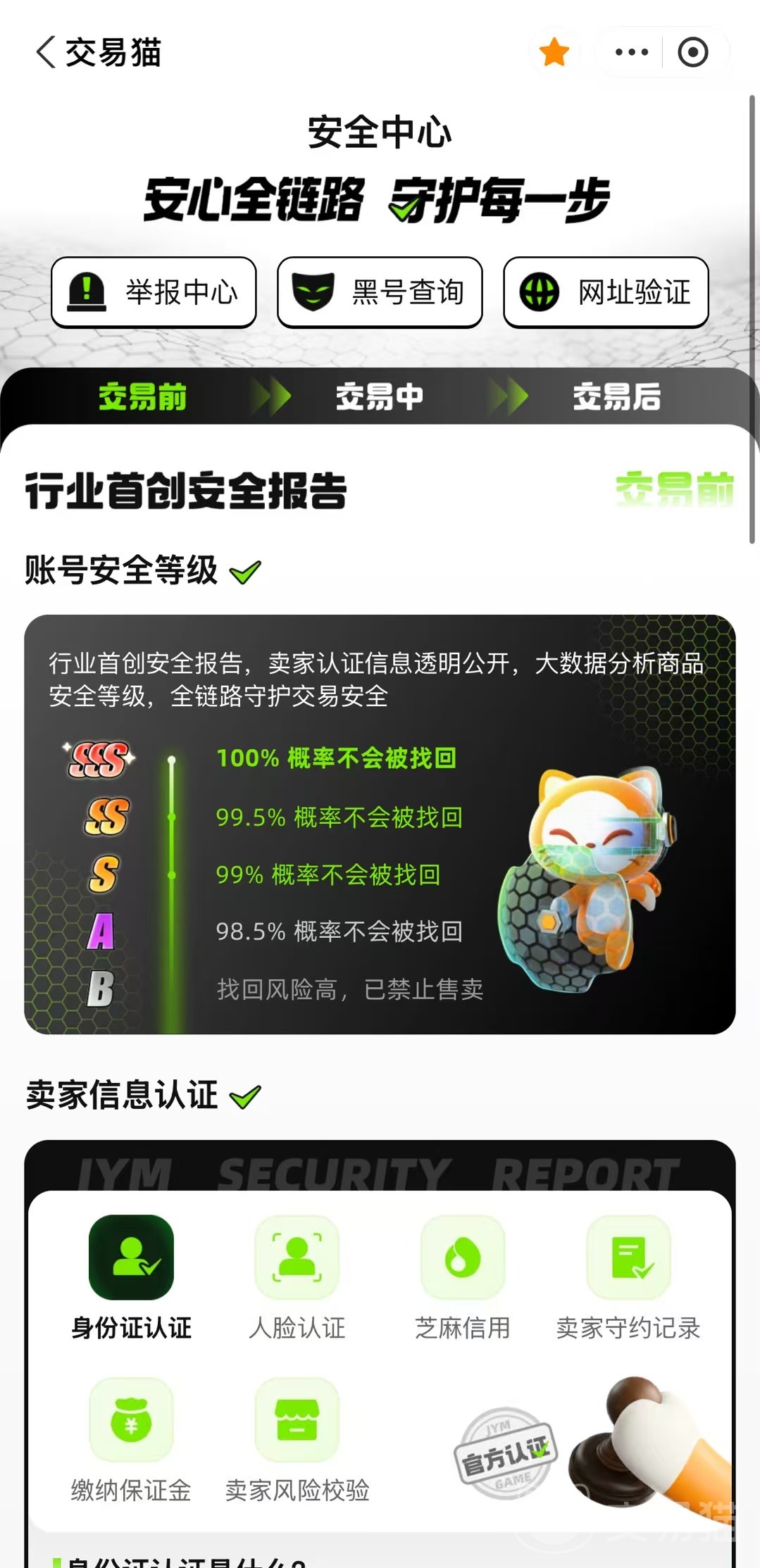Switch to the 交易中 tab
Viewport: 760px width, 1568px height.
(x=380, y=396)
